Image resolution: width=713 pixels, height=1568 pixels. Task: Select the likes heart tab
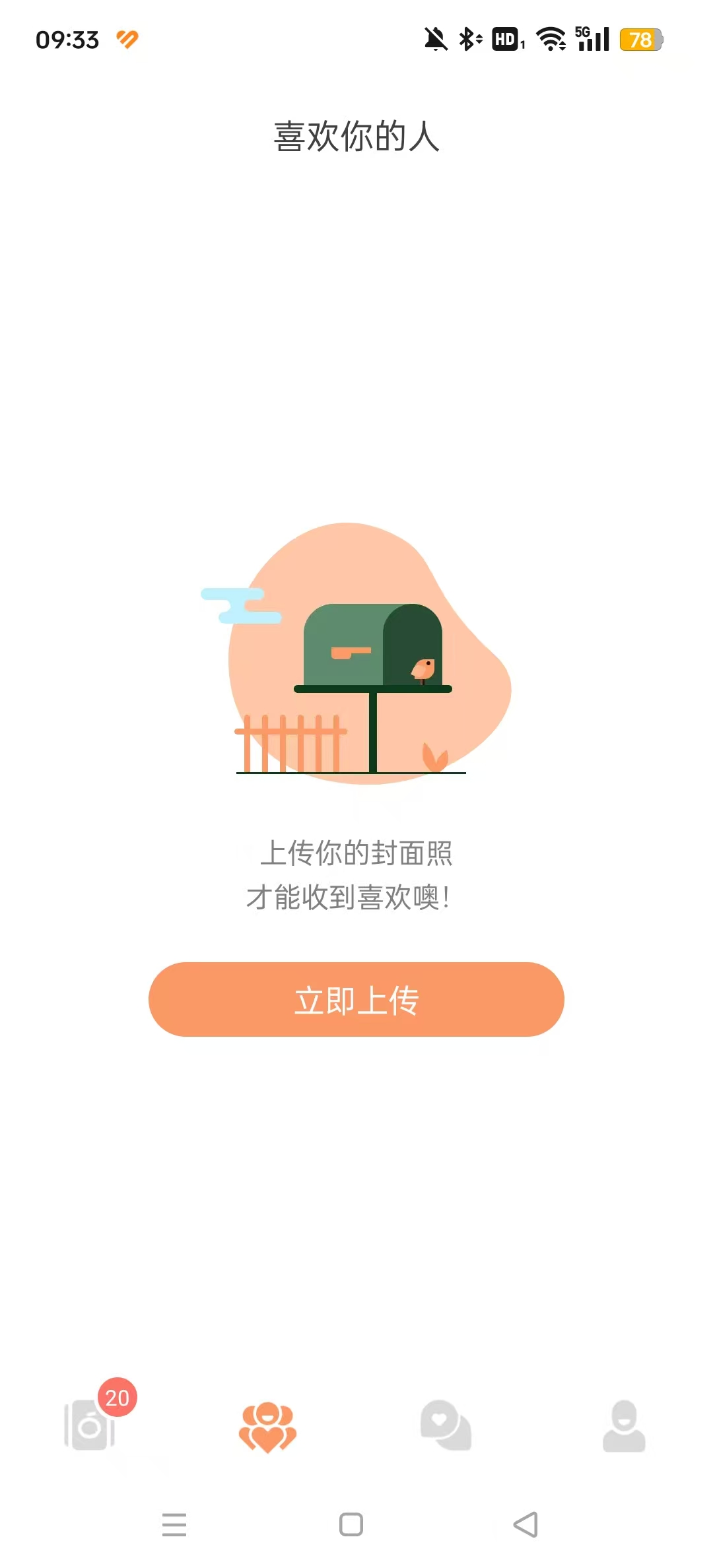(267, 1427)
